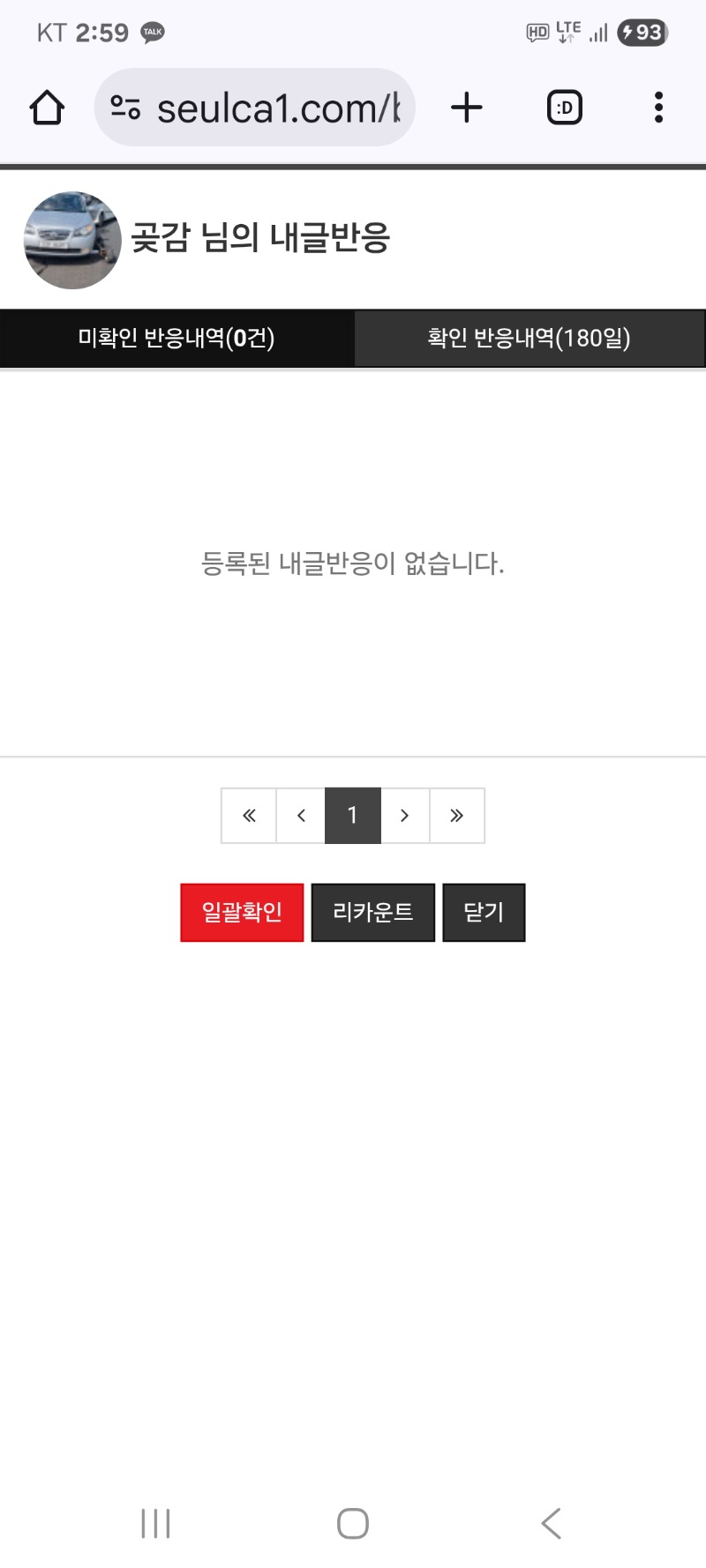Open the browser overflow menu
The width and height of the screenshot is (706, 1568).
pyautogui.click(x=658, y=108)
